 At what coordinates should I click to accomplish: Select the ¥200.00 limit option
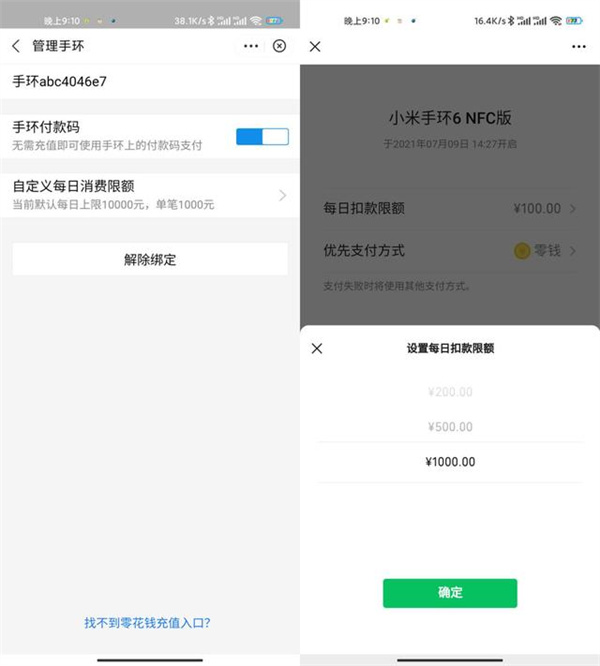pyautogui.click(x=449, y=392)
